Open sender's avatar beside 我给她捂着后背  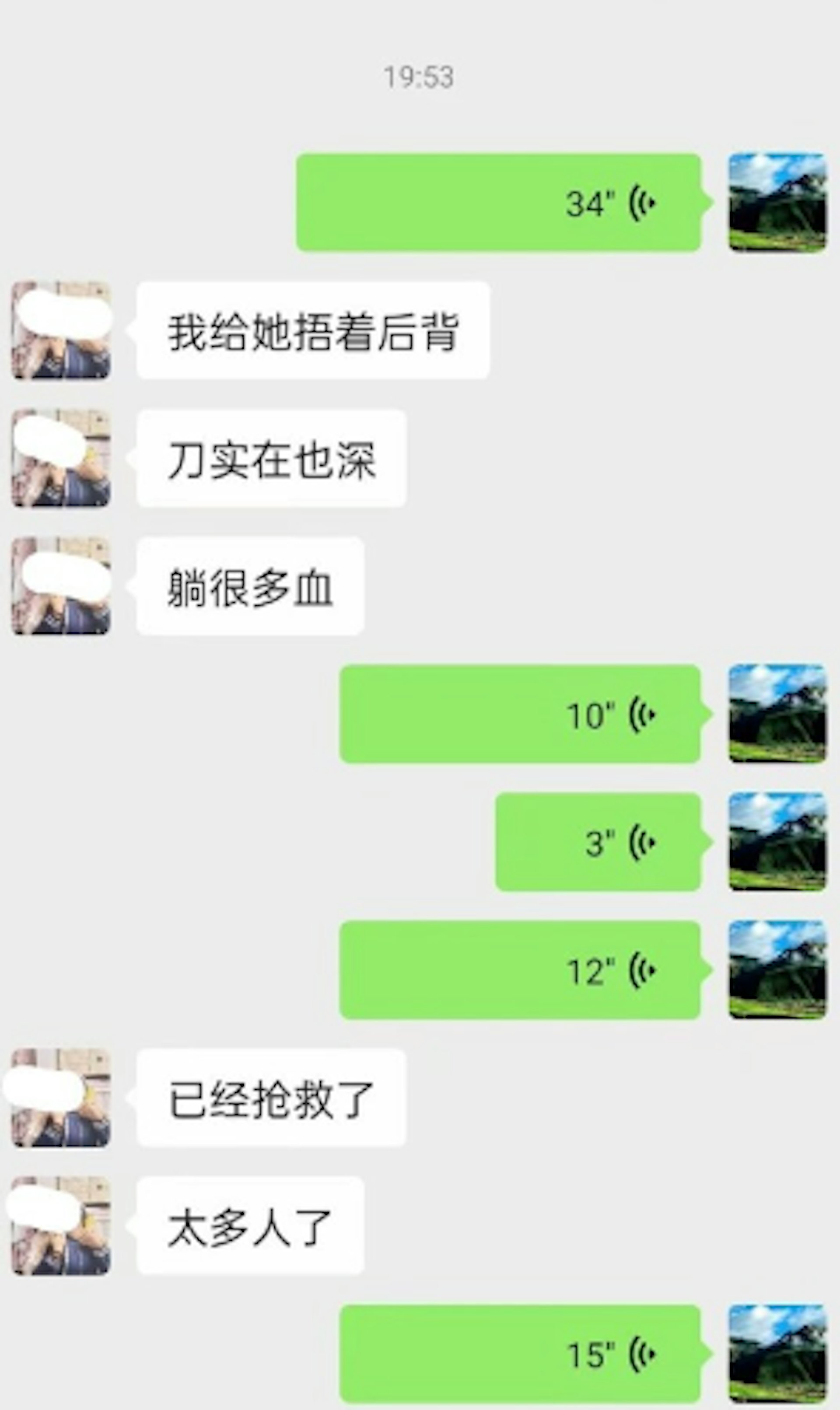pyautogui.click(x=61, y=330)
